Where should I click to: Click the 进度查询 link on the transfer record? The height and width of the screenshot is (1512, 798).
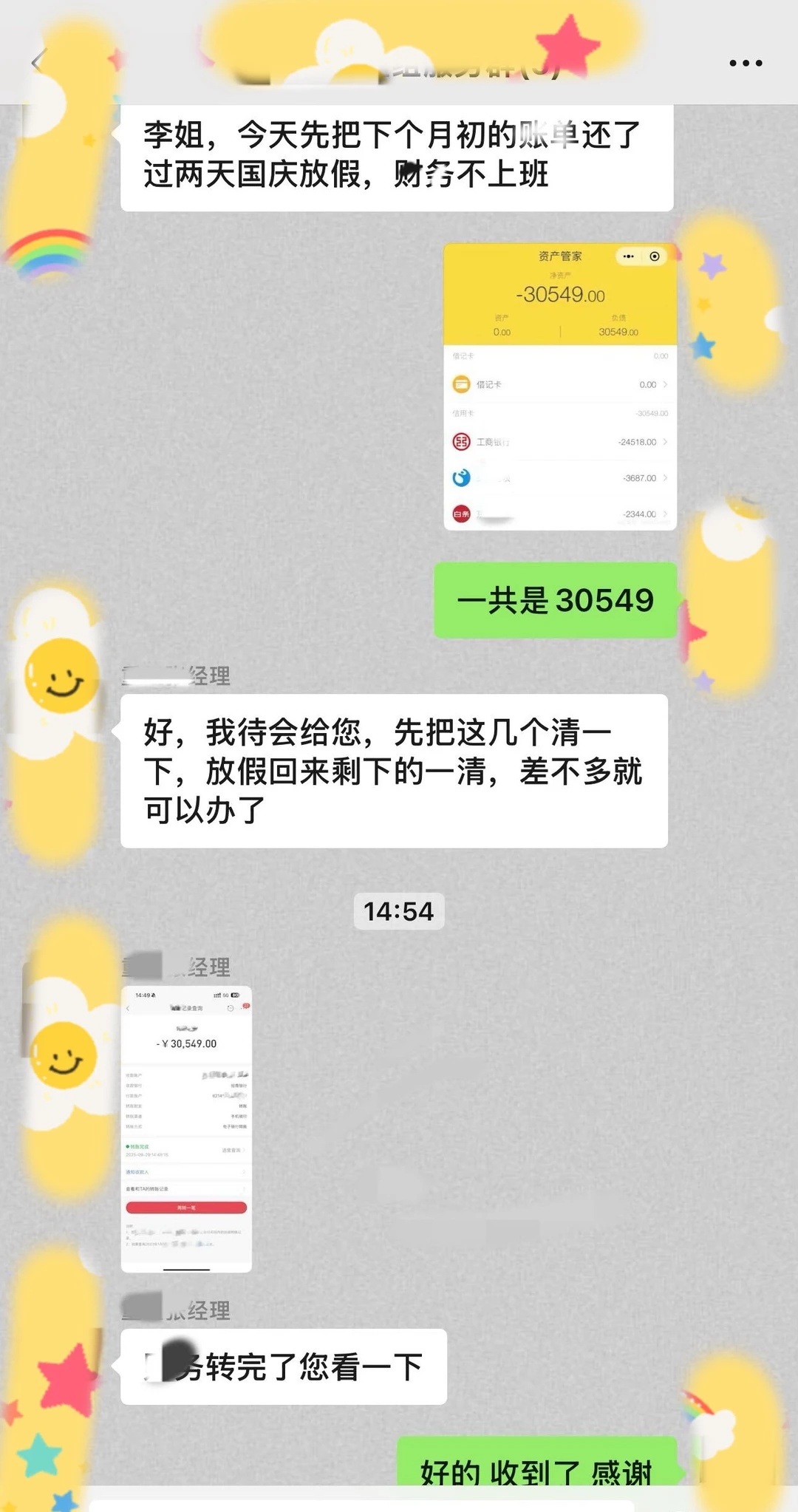232,1151
